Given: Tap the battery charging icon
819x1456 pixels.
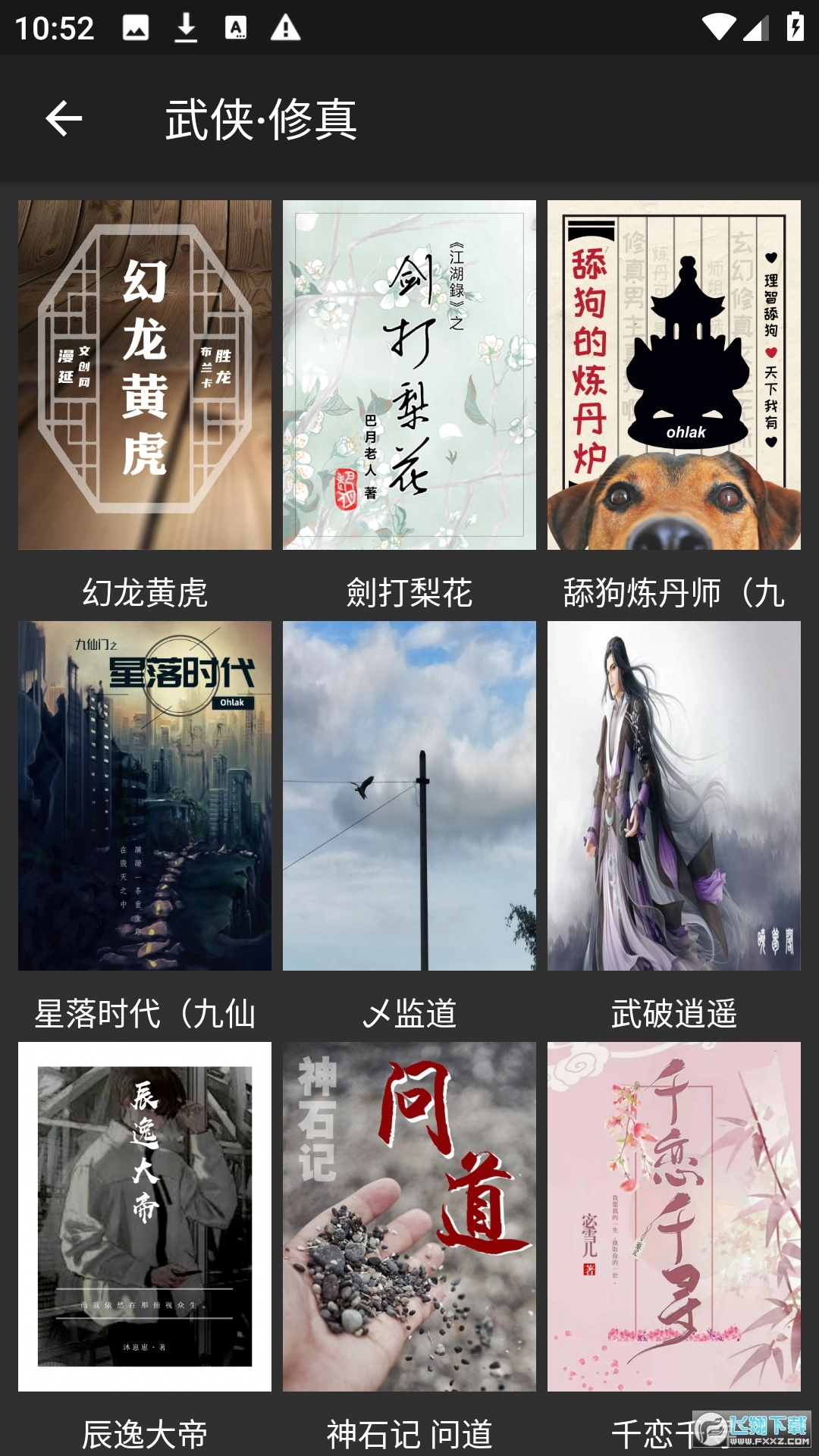Looking at the screenshot, I should [793, 23].
